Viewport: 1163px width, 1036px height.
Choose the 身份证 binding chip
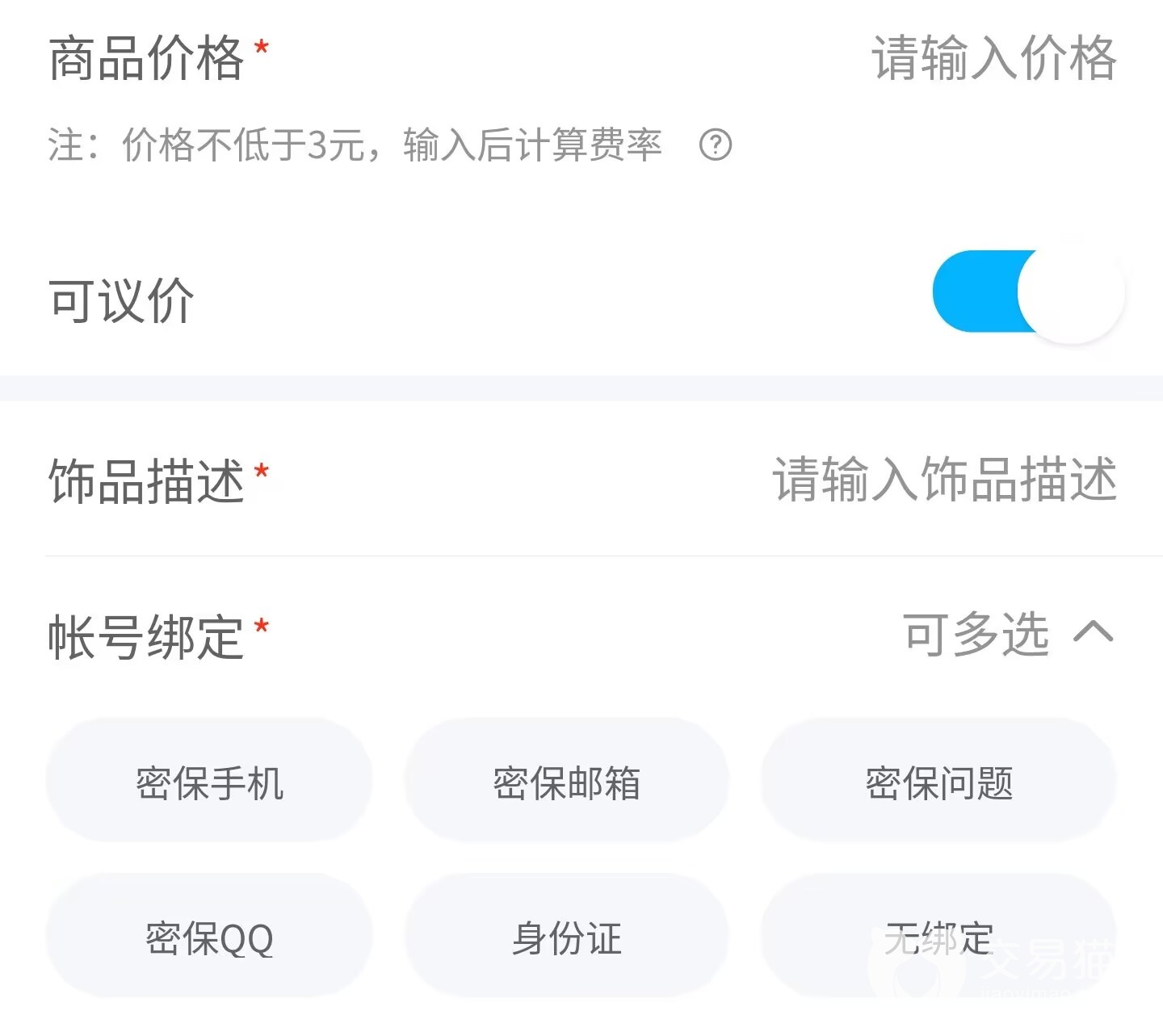coord(566,937)
